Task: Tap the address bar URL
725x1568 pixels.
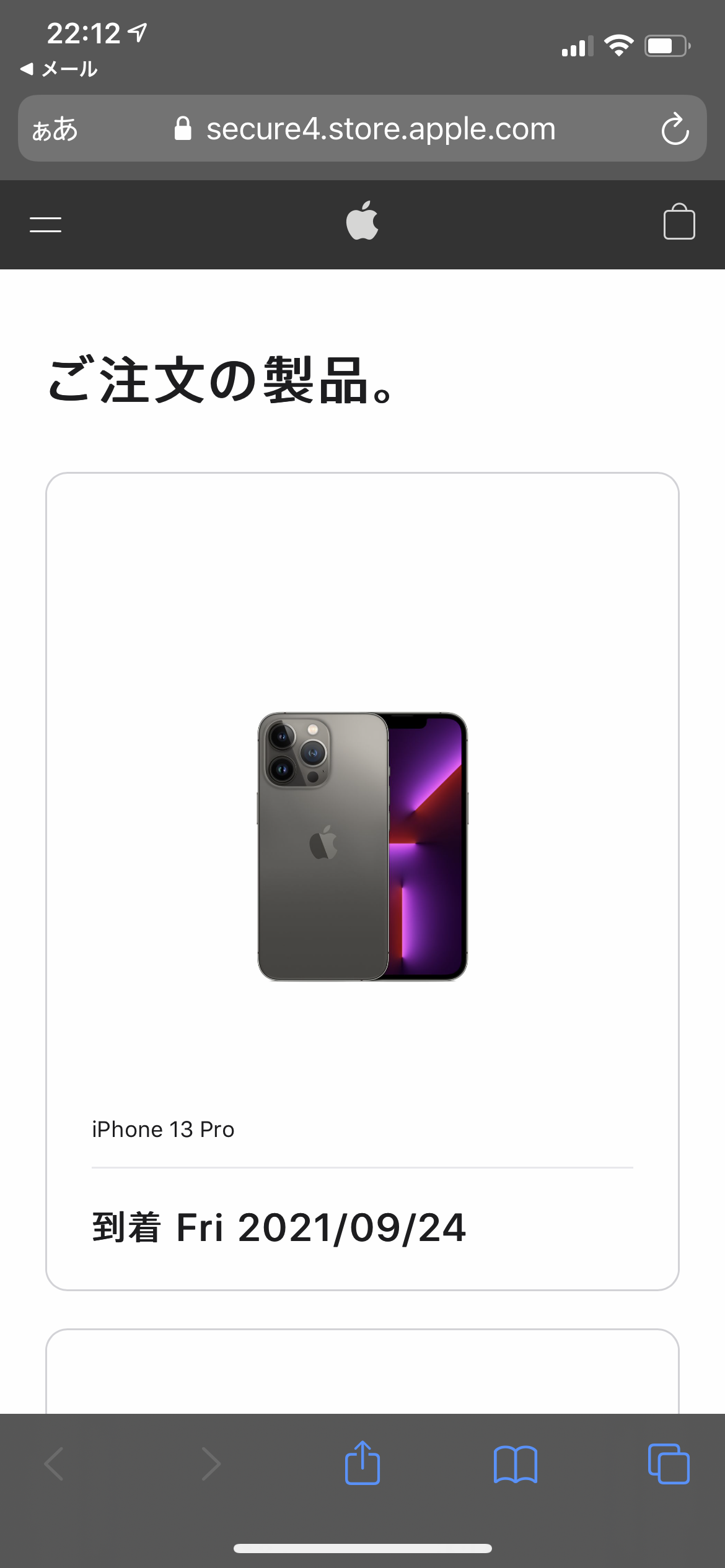Action: pos(380,129)
